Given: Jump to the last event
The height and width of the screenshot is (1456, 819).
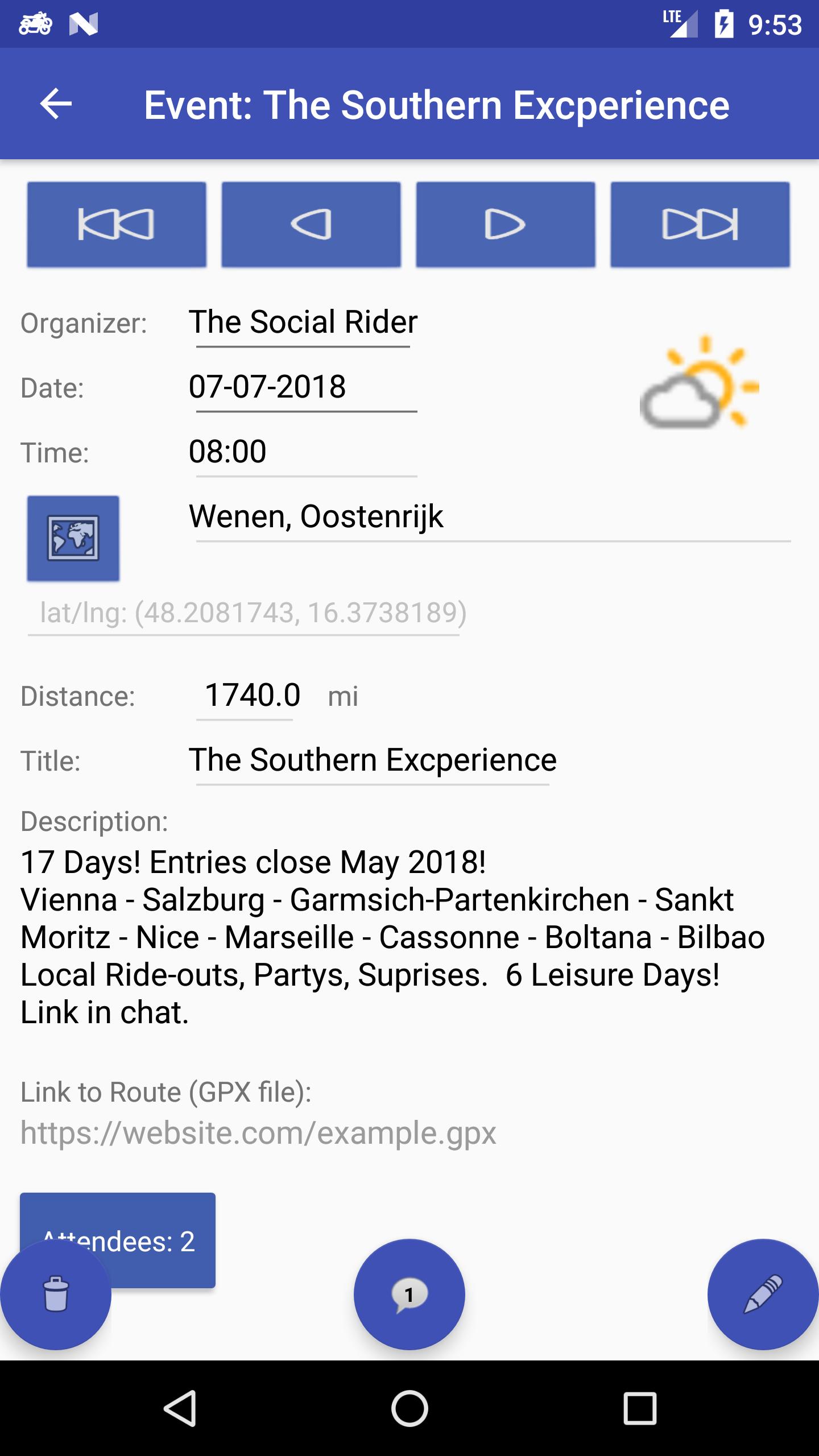Looking at the screenshot, I should point(700,224).
